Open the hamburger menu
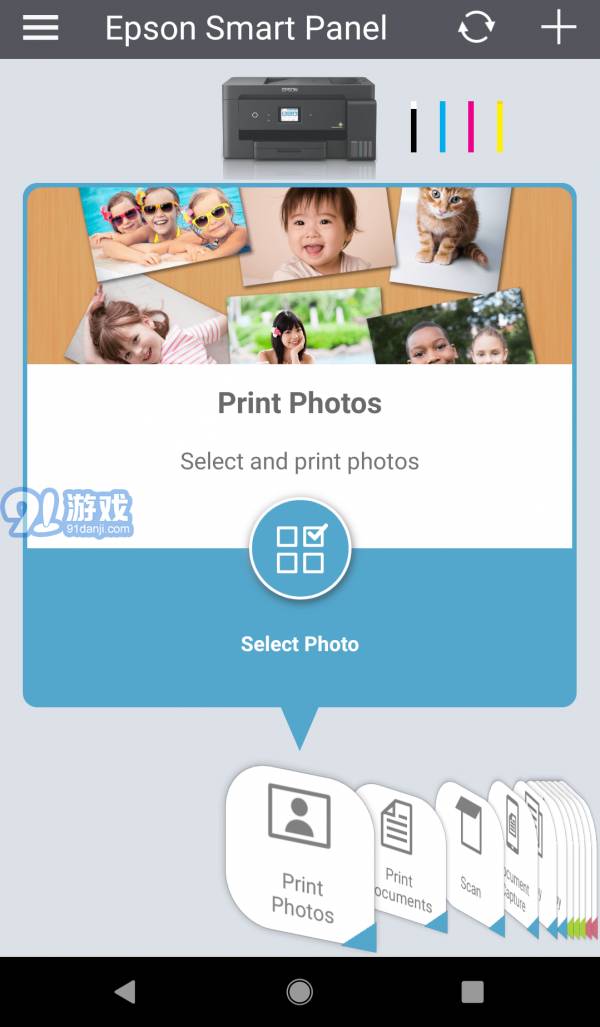The width and height of the screenshot is (600, 1027). pos(40,28)
